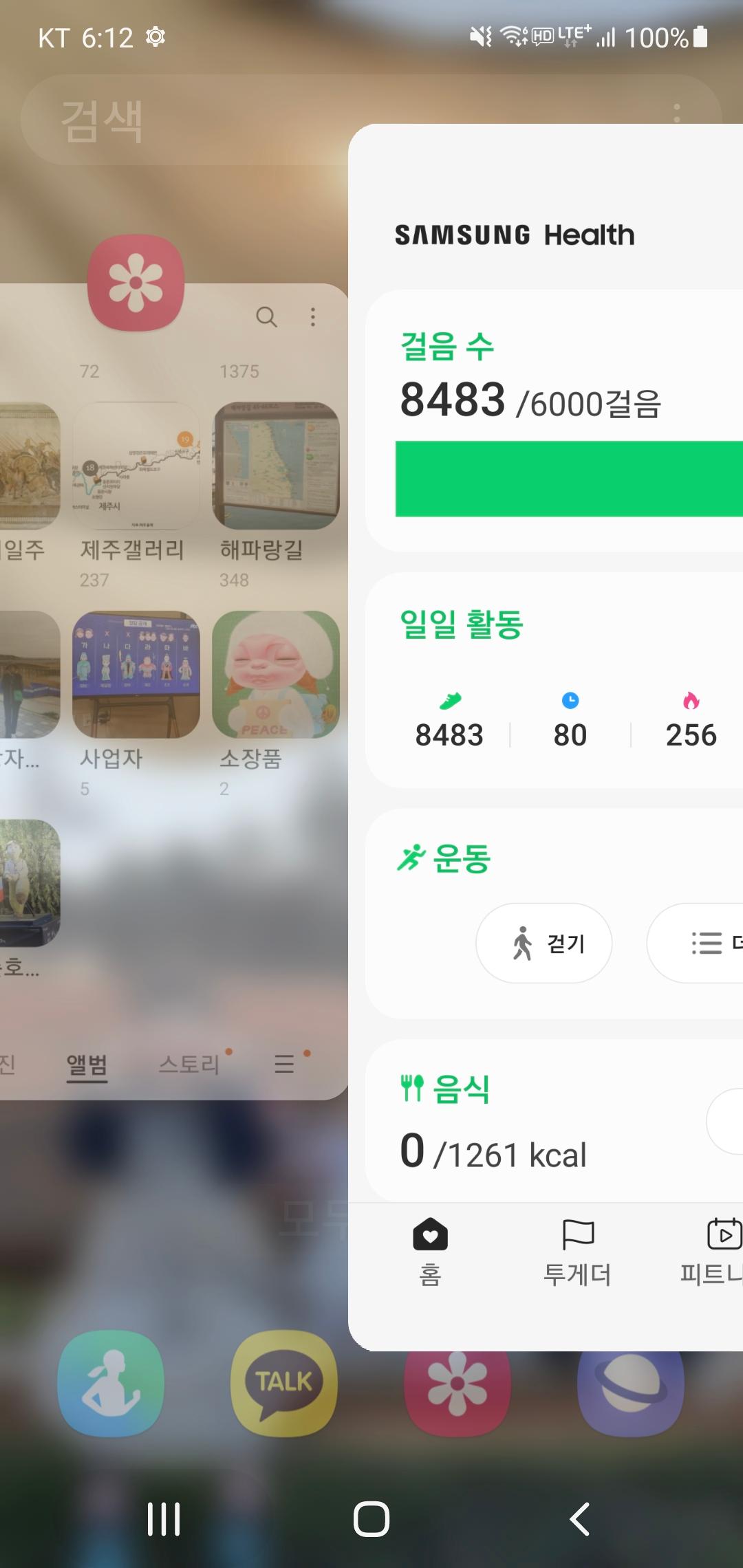Launch the Samsung Health dock icon

[x=111, y=1383]
